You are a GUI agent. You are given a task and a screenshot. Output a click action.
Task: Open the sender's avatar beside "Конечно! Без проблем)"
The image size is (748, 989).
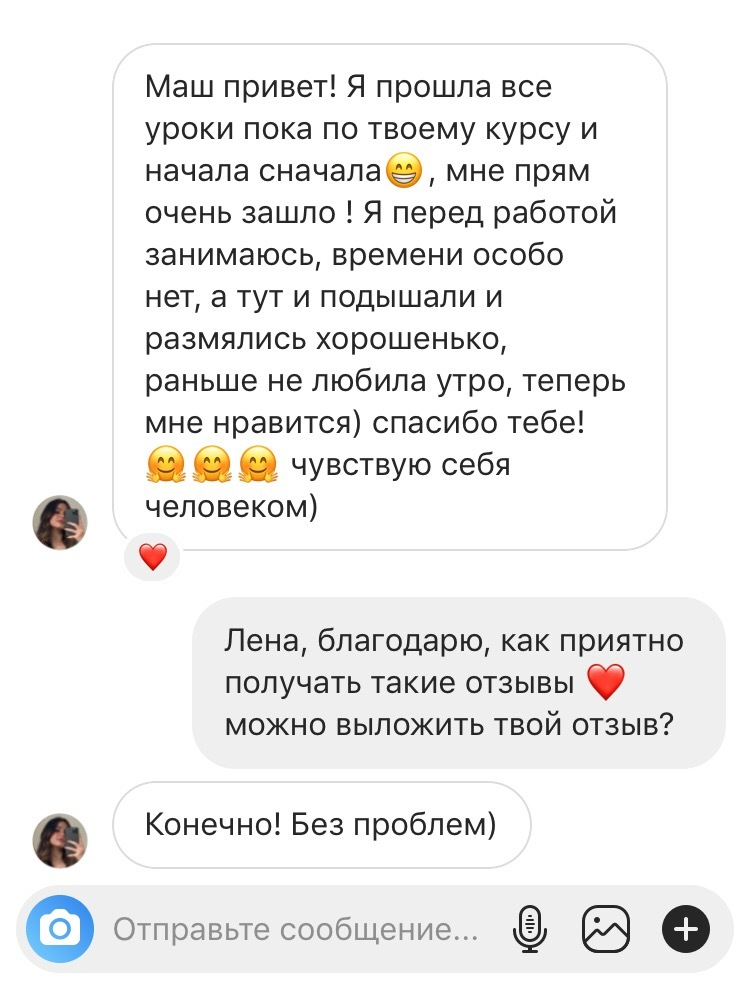click(61, 840)
